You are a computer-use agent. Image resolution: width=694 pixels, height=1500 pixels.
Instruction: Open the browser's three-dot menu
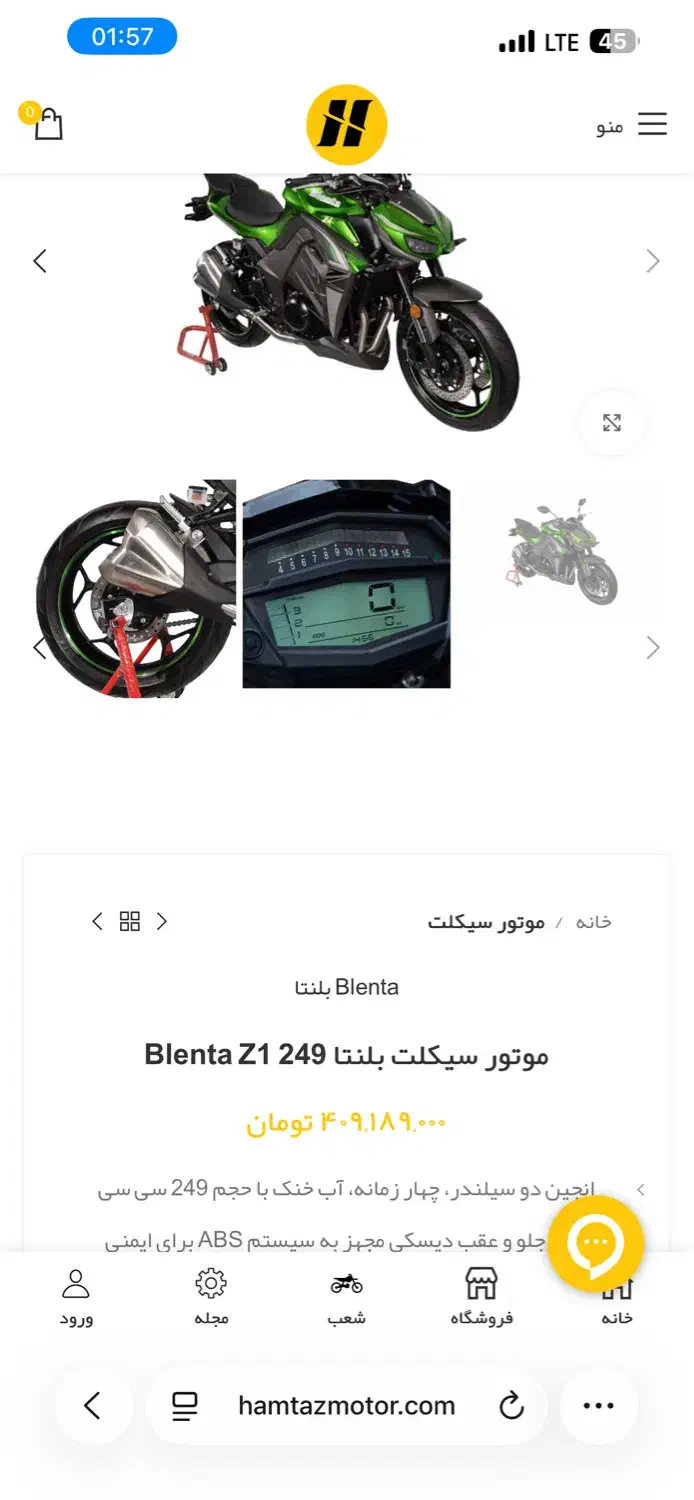598,1406
